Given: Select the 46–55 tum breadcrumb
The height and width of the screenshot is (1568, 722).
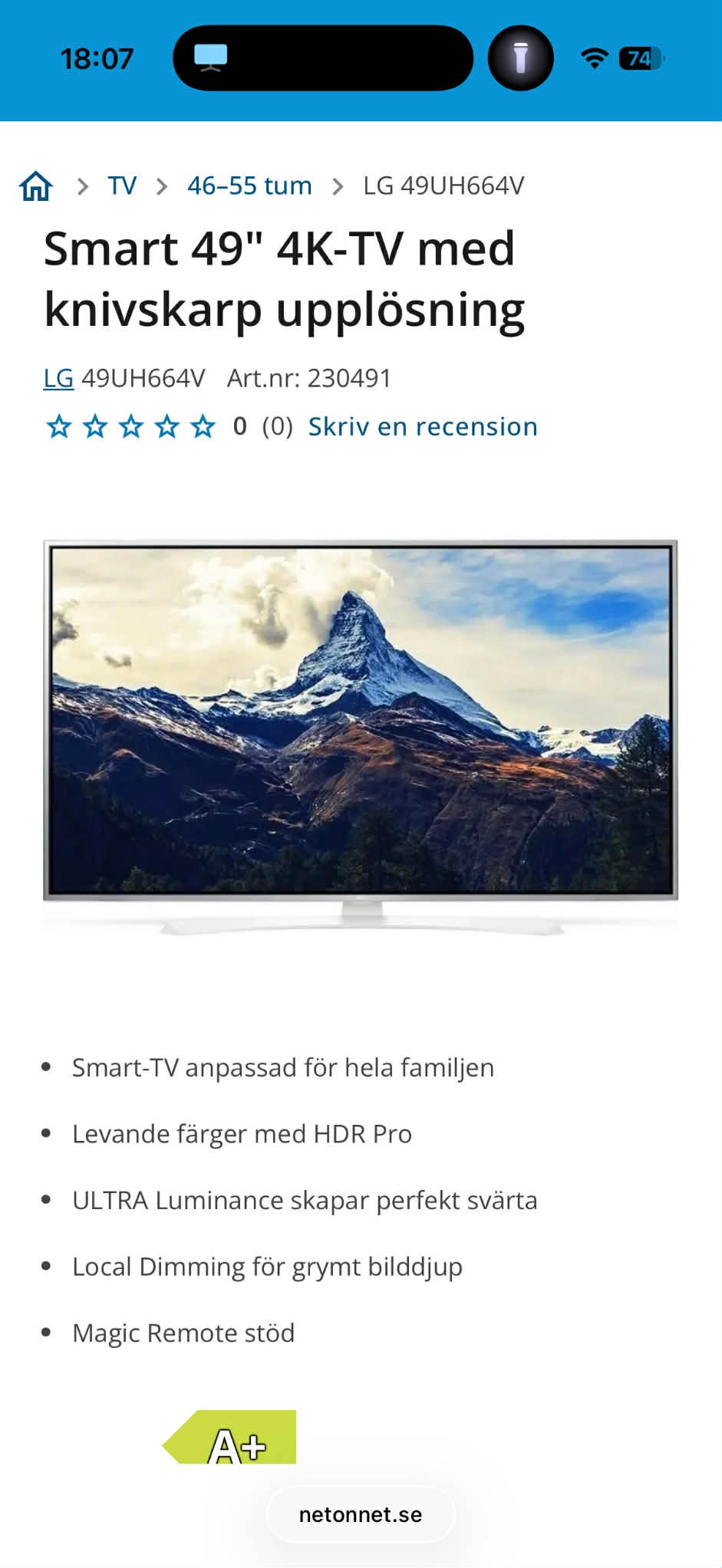Looking at the screenshot, I should 249,185.
